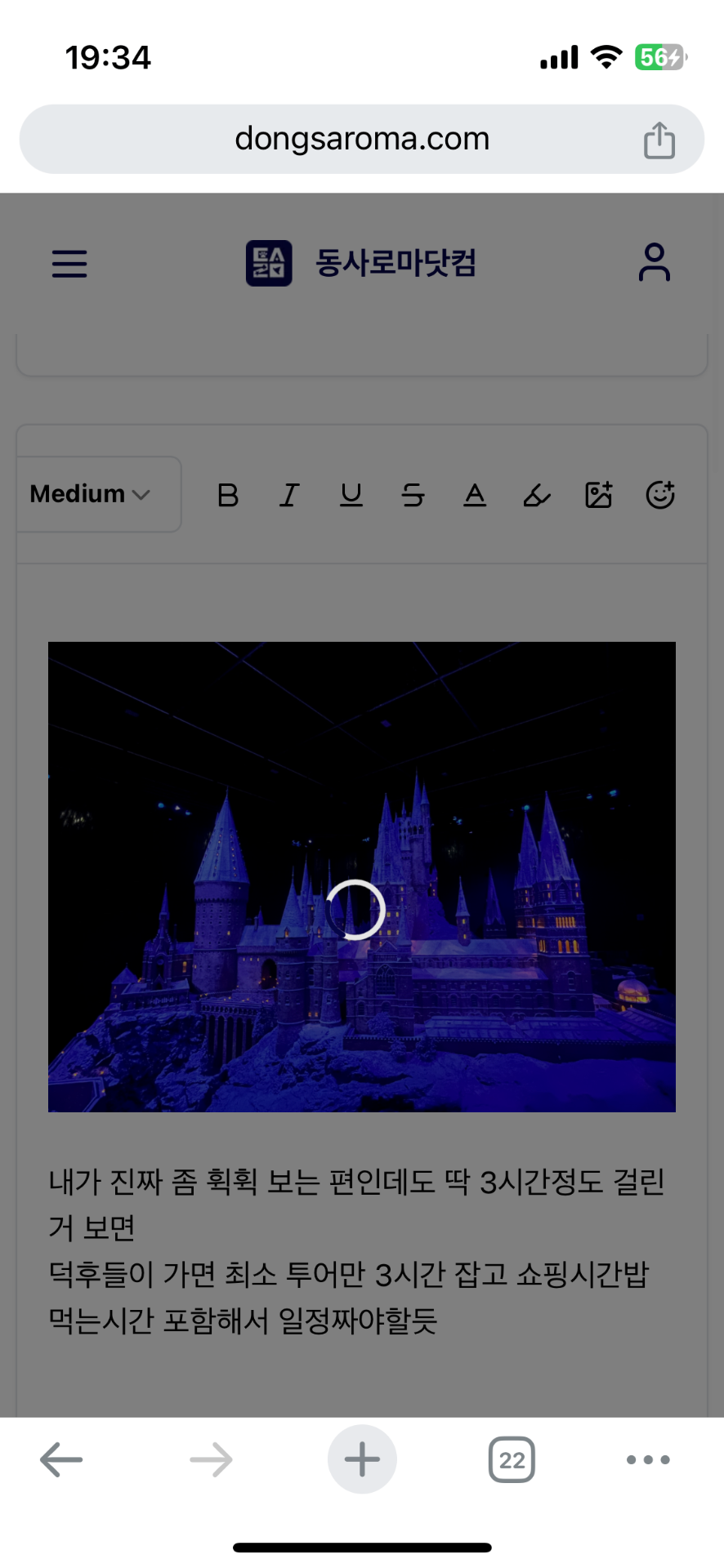This screenshot has width=724, height=1568.
Task: Insert an image into the post
Action: pos(599,495)
